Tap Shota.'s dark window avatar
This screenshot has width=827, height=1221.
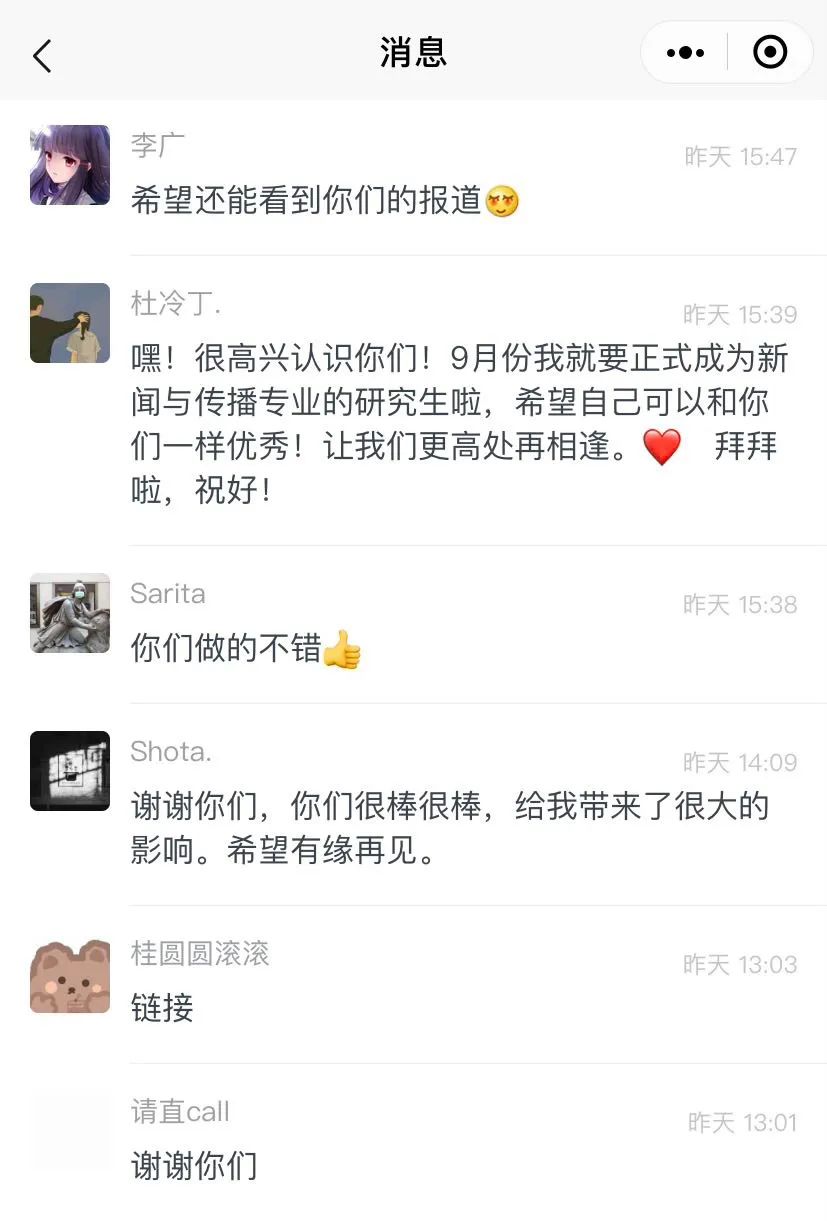69,770
